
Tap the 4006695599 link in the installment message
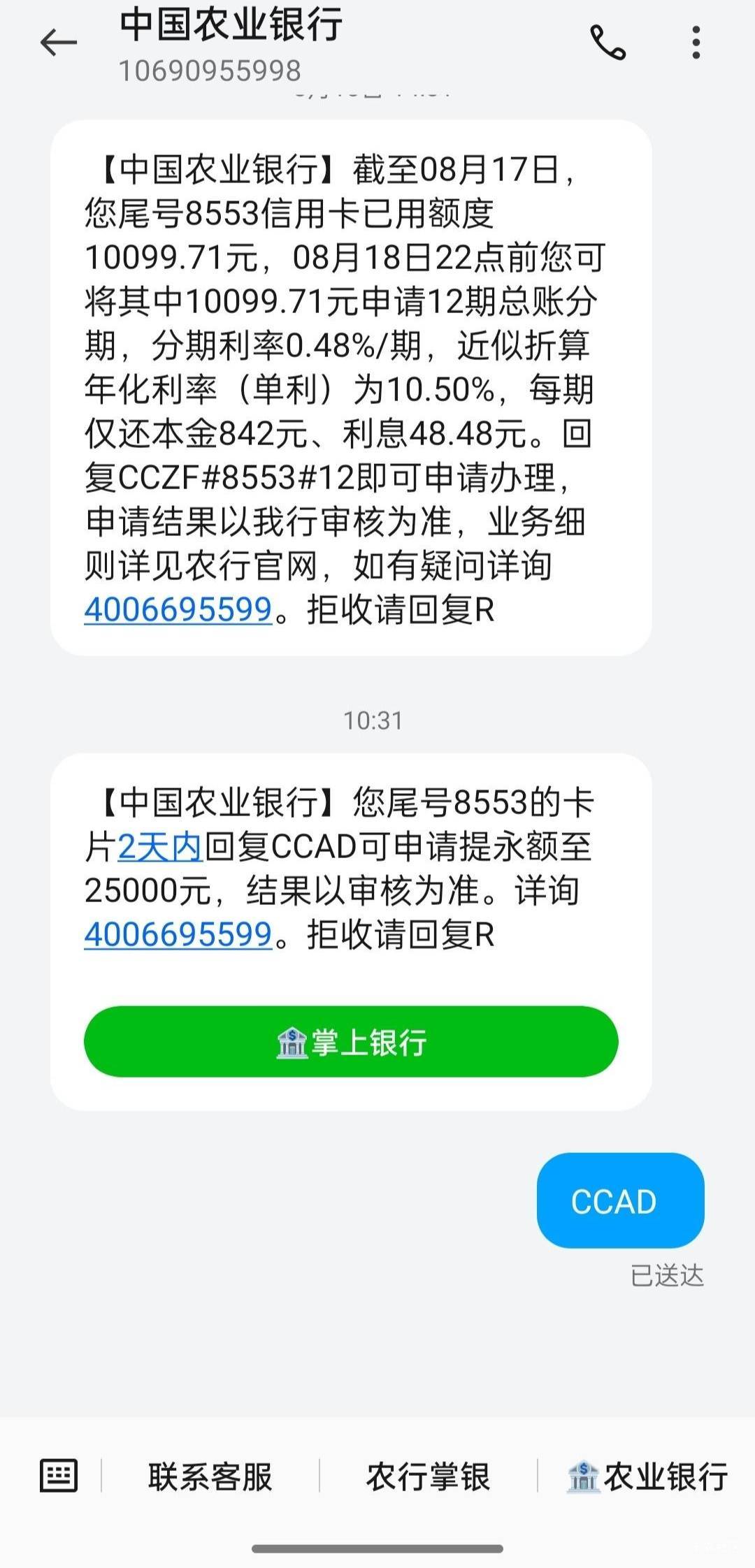[178, 610]
